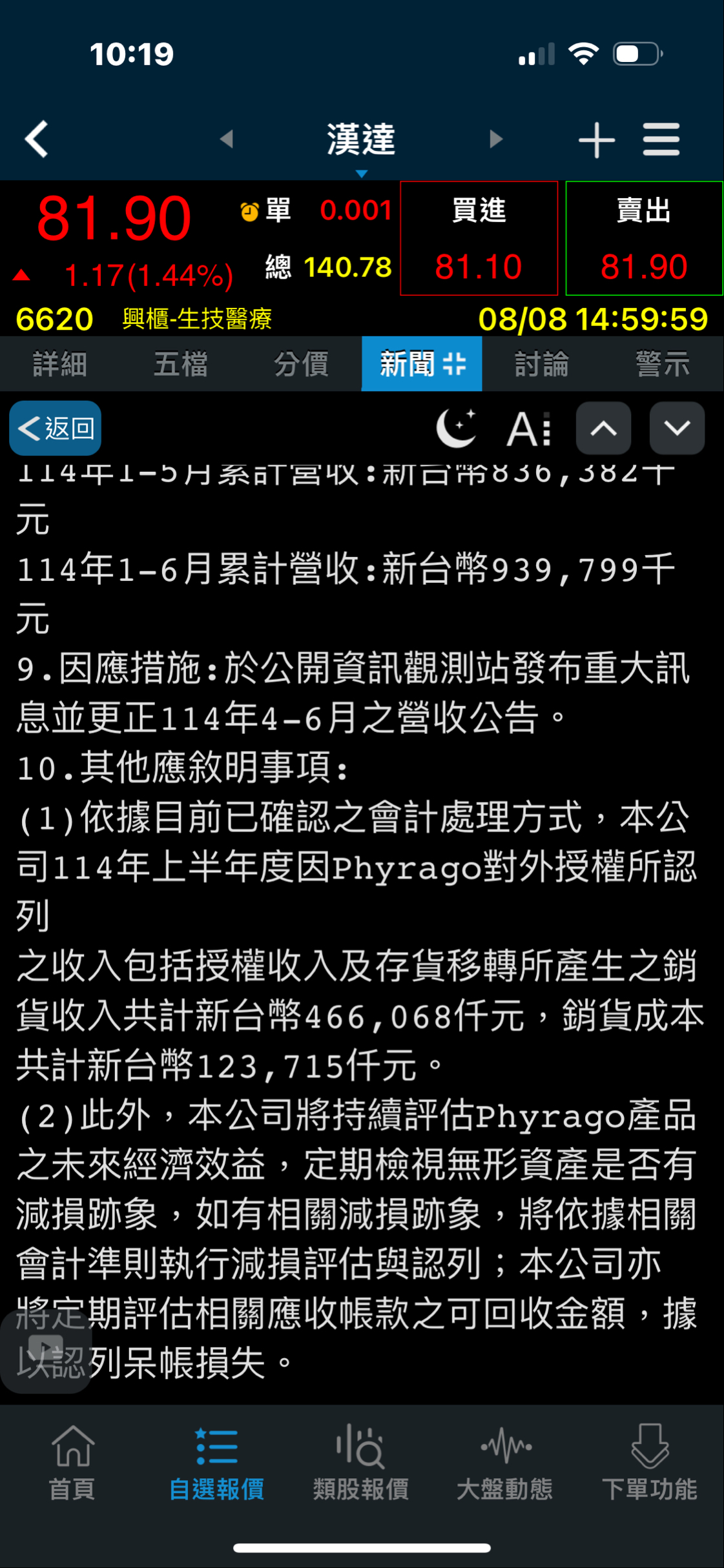Switch to the 詳細 tab
The width and height of the screenshot is (724, 1568).
coord(60,364)
